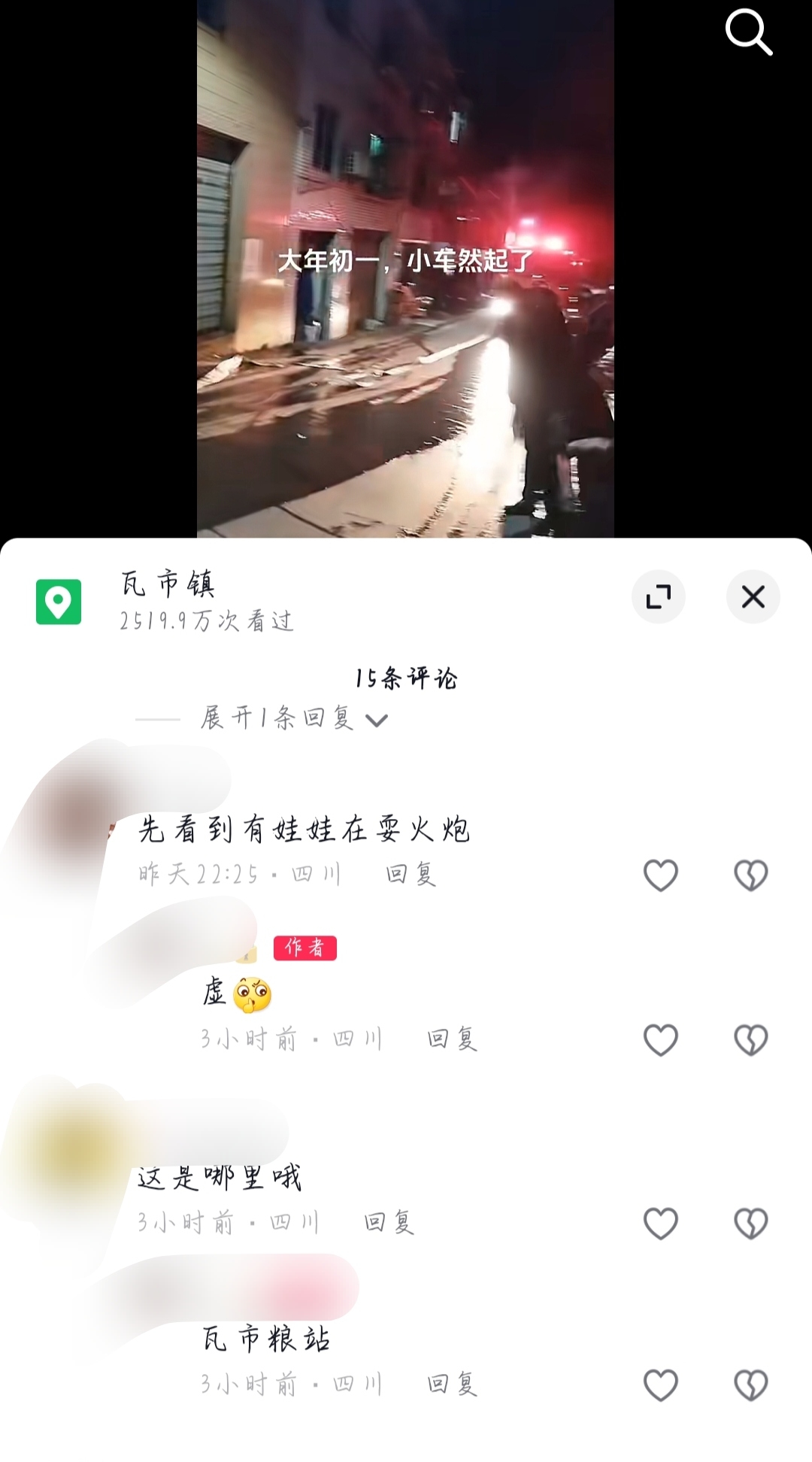Viewport: 812px width, 1462px height.
Task: Reply to the author's 虚 comment
Action: tap(452, 1039)
